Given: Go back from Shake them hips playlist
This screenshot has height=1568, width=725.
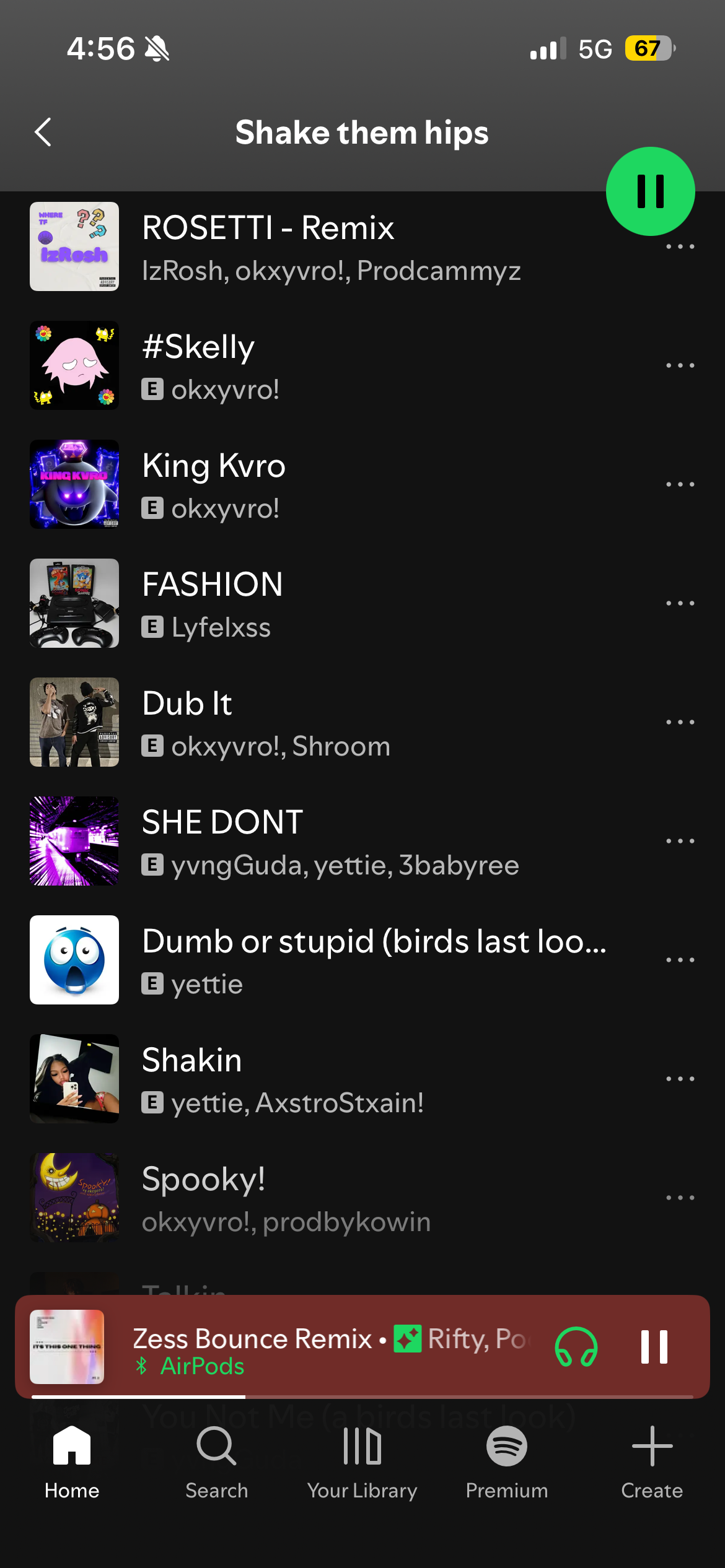Looking at the screenshot, I should click(43, 132).
